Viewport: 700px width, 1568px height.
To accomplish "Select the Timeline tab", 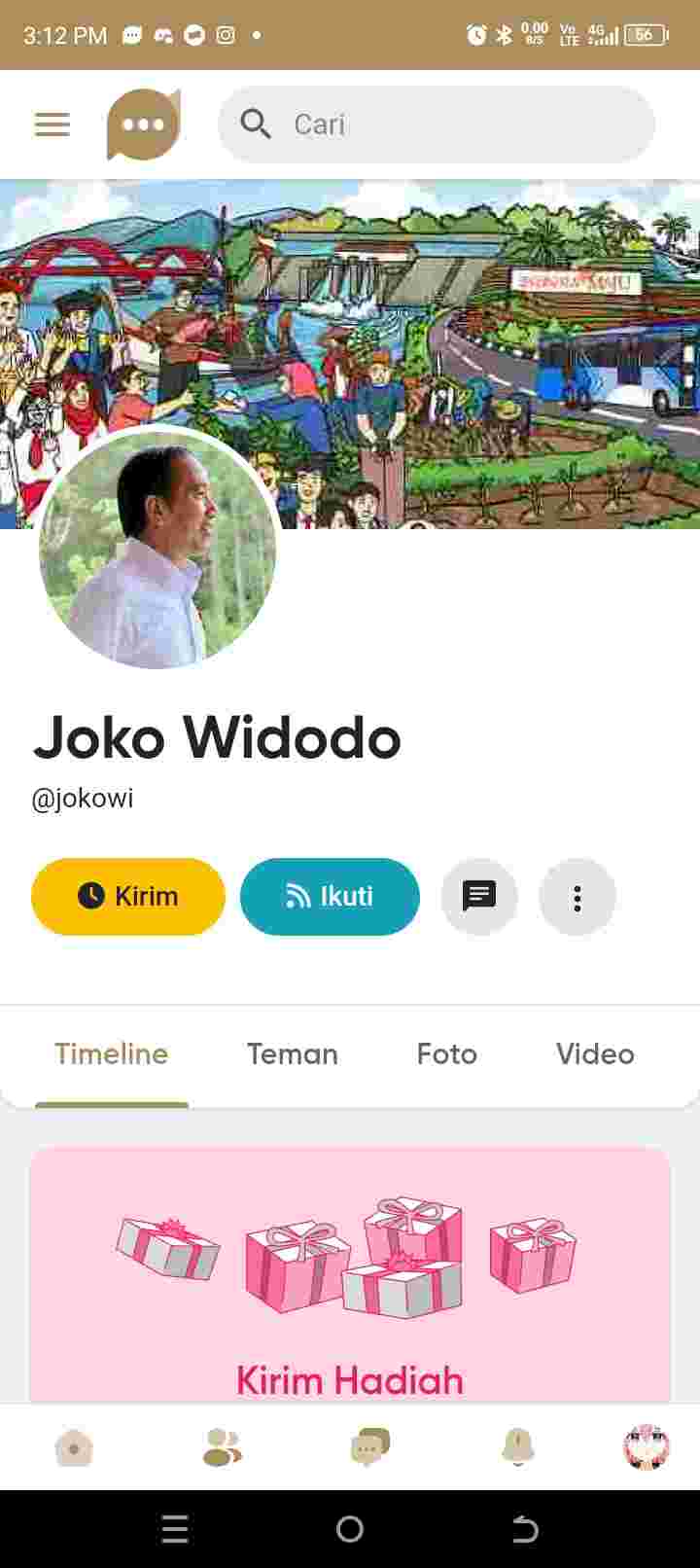I will (112, 1054).
